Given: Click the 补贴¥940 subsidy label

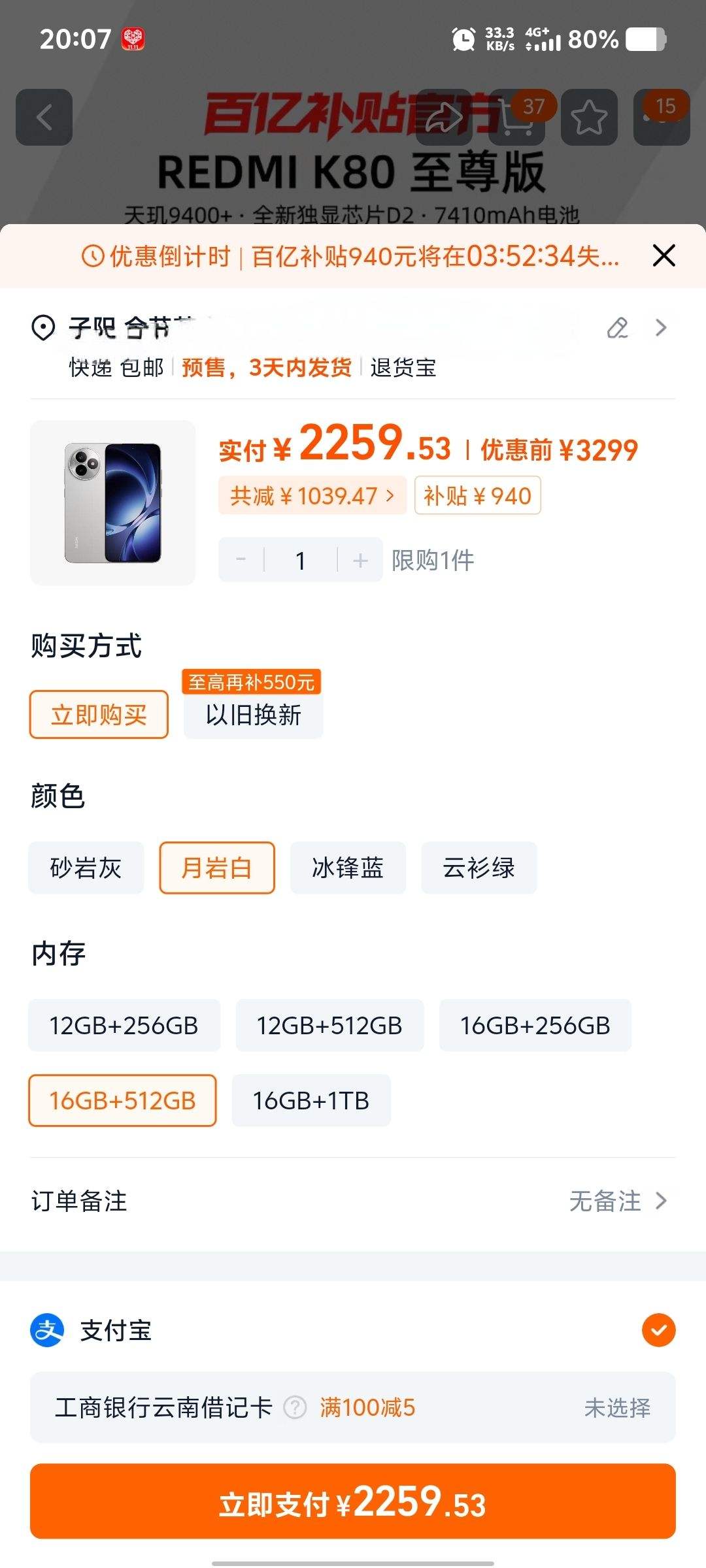Looking at the screenshot, I should 477,495.
